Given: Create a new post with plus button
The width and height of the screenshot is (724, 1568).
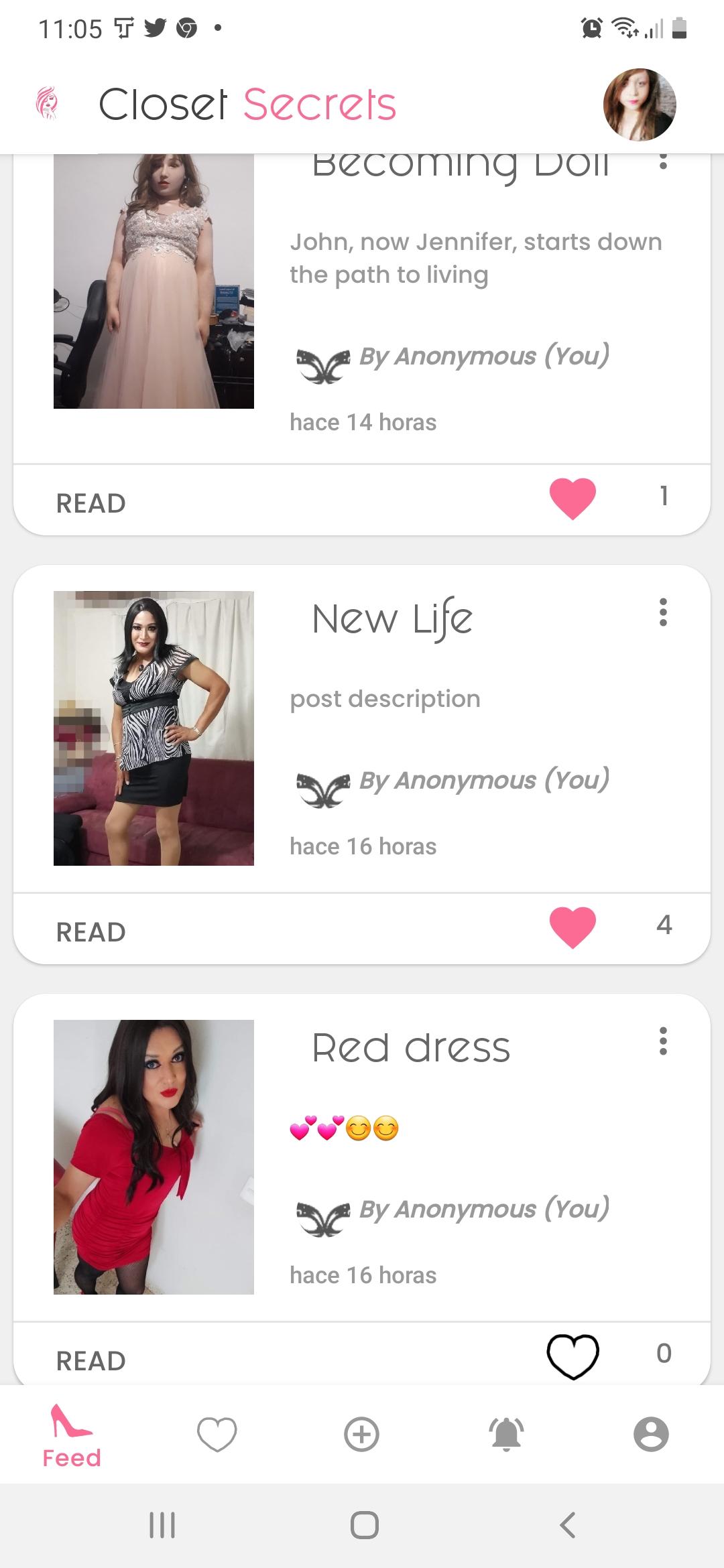Looking at the screenshot, I should (362, 1435).
